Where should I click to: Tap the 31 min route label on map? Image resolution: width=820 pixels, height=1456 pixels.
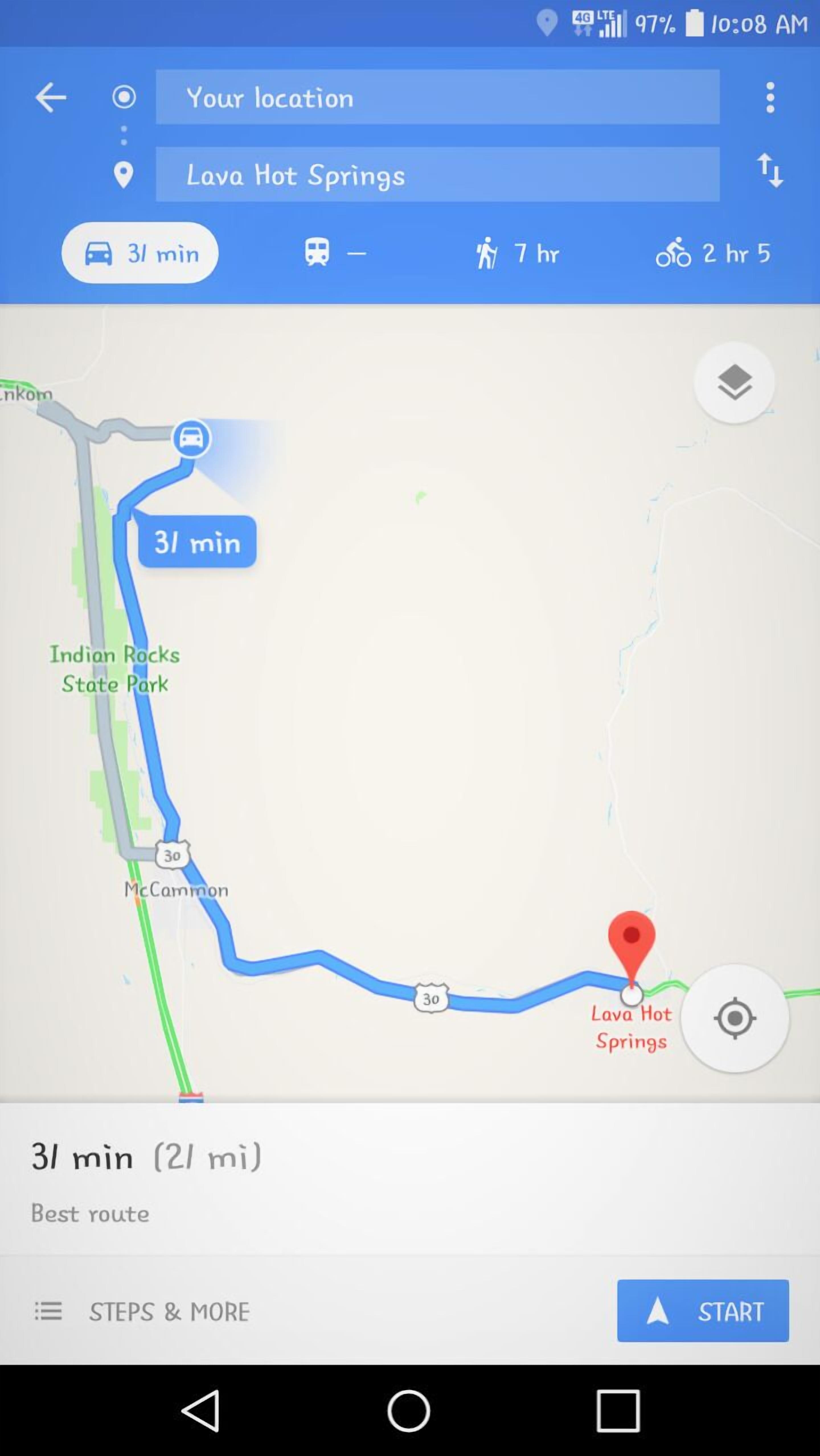coord(197,542)
